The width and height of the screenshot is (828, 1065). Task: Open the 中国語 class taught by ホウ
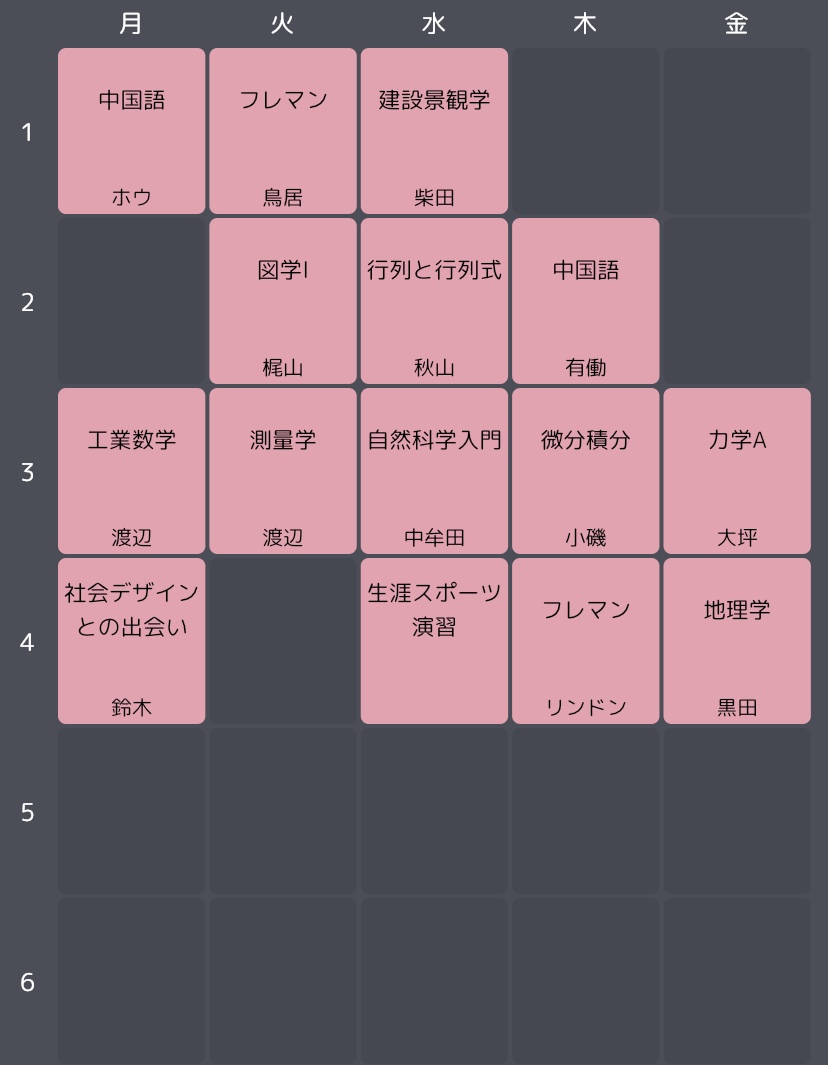(131, 131)
